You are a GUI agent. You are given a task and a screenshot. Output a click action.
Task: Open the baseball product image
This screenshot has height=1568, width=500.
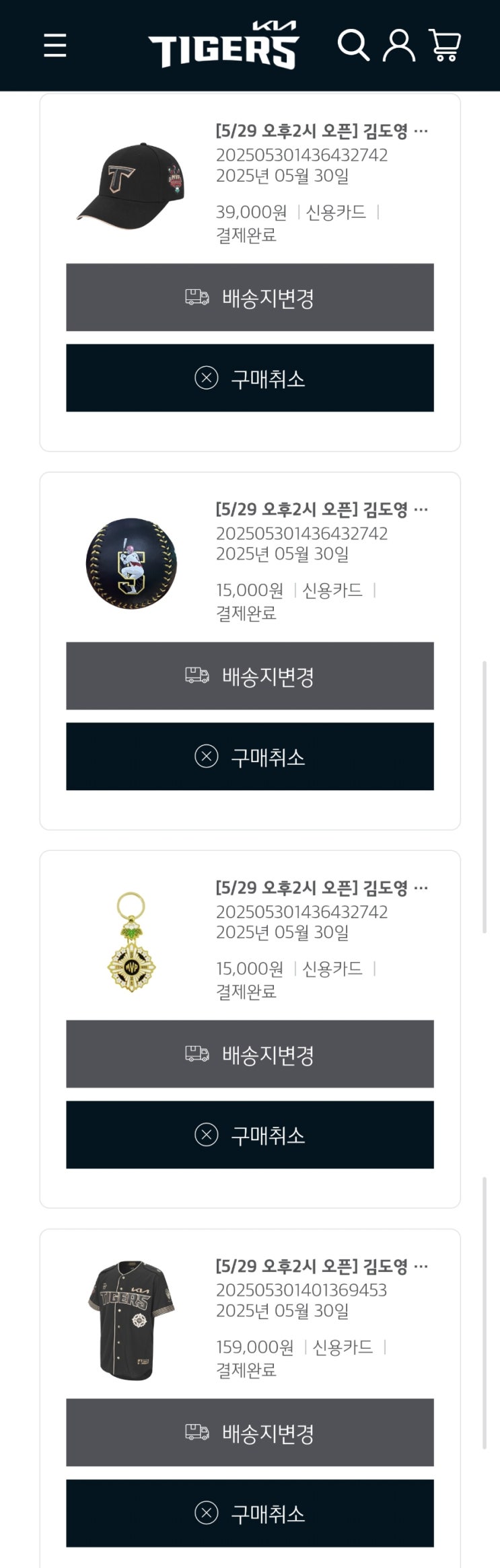pyautogui.click(x=131, y=564)
